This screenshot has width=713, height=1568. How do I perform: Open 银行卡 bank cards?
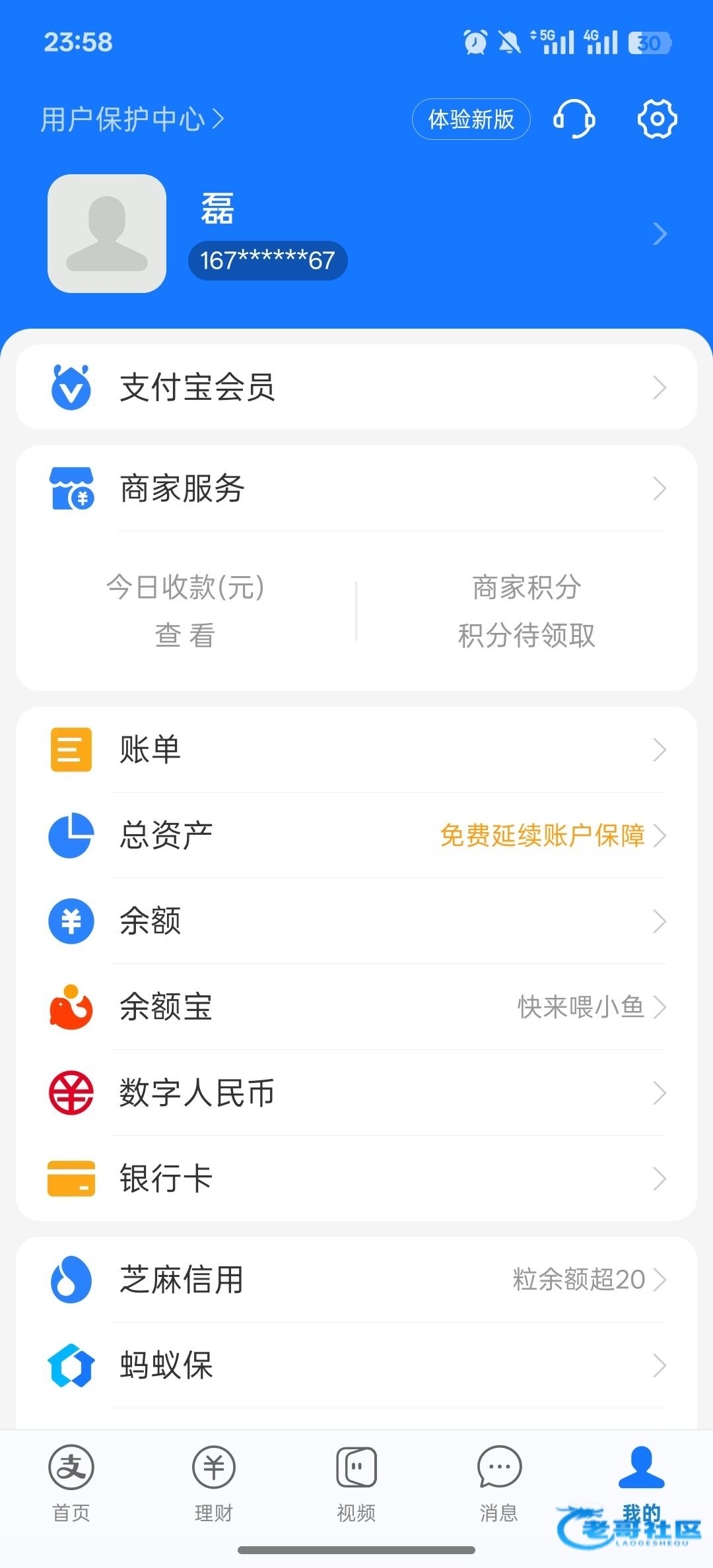point(356,1179)
